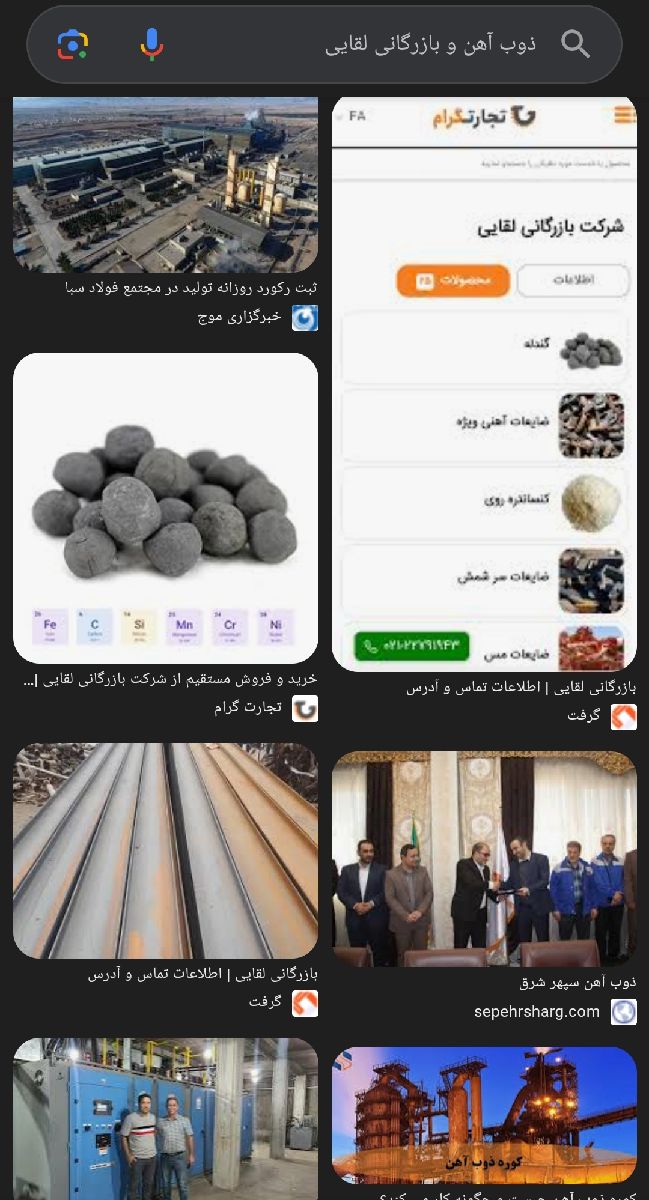649x1200 pixels.
Task: Open the steel plant aerial image result
Action: tap(165, 185)
